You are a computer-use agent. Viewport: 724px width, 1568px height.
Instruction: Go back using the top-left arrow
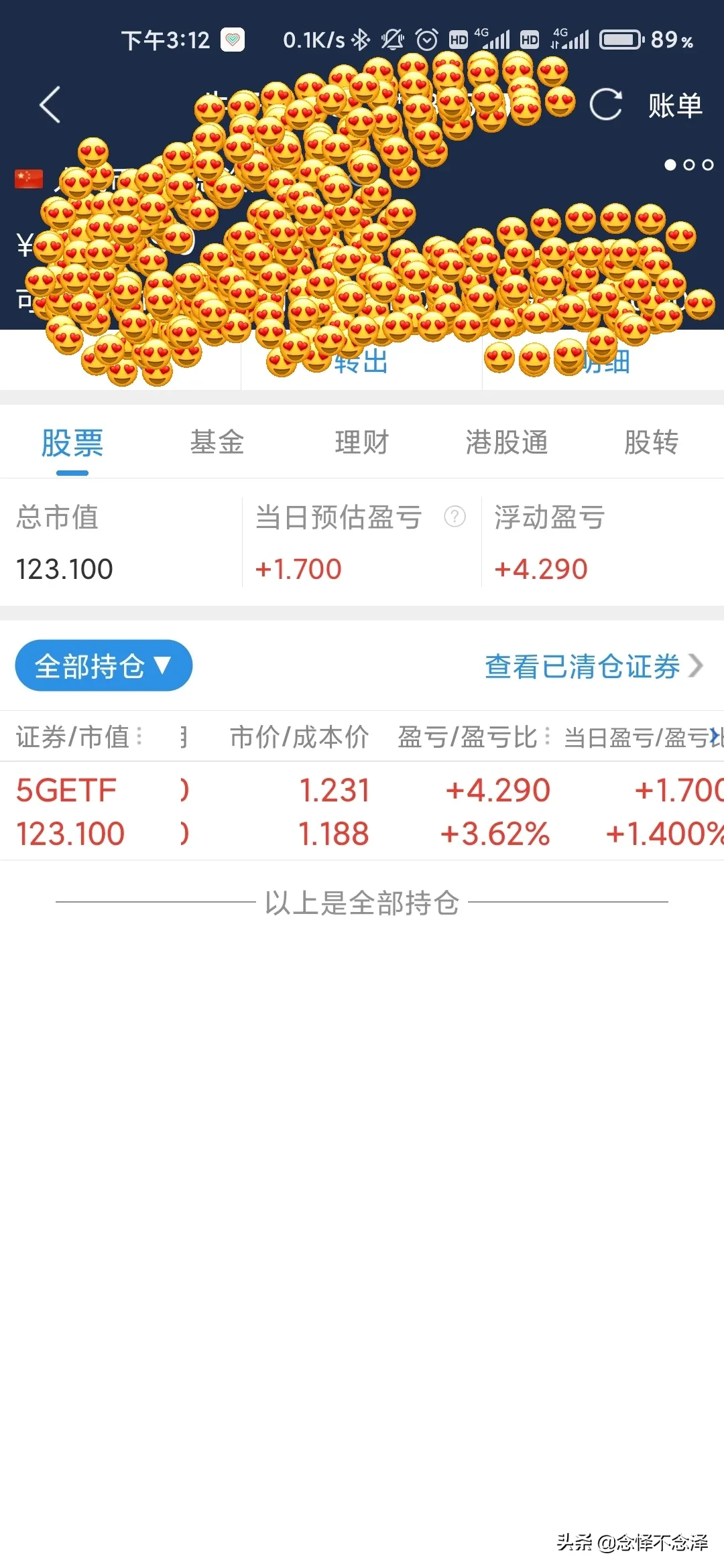click(50, 105)
